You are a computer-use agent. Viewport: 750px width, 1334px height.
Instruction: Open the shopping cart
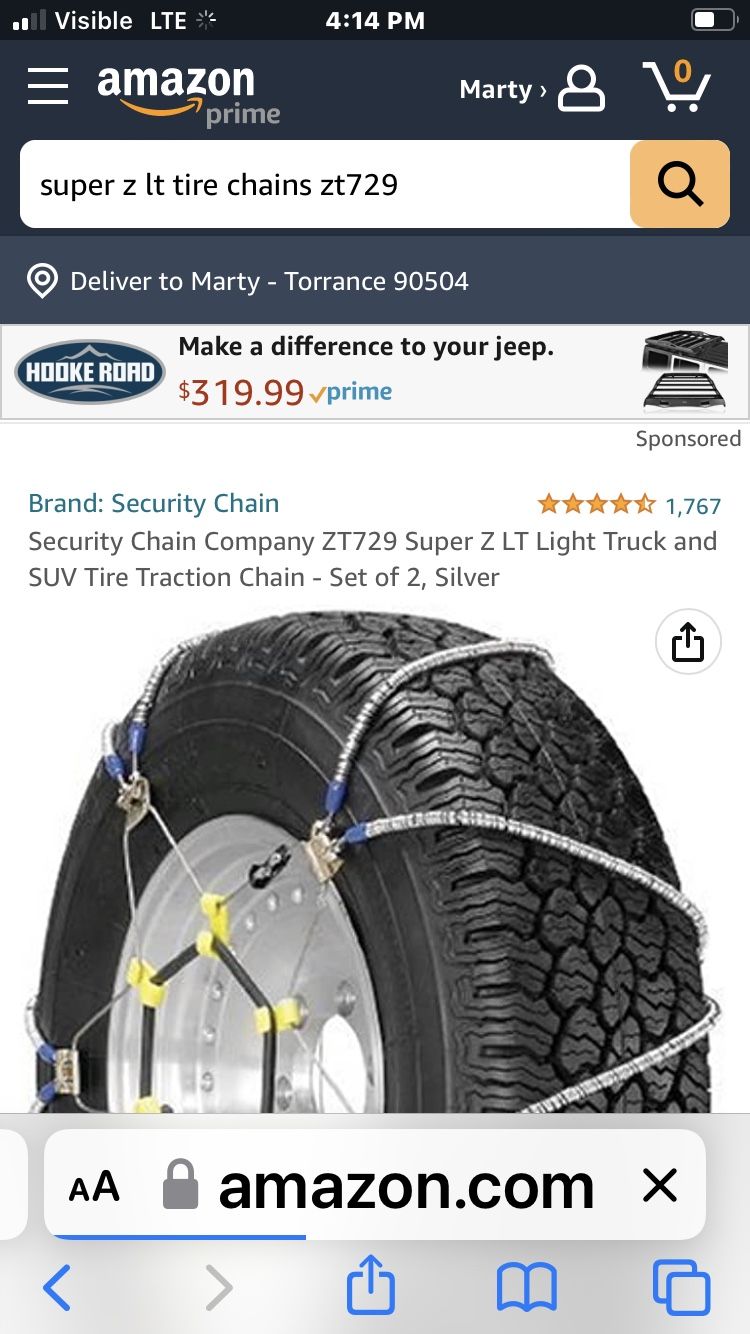(679, 89)
